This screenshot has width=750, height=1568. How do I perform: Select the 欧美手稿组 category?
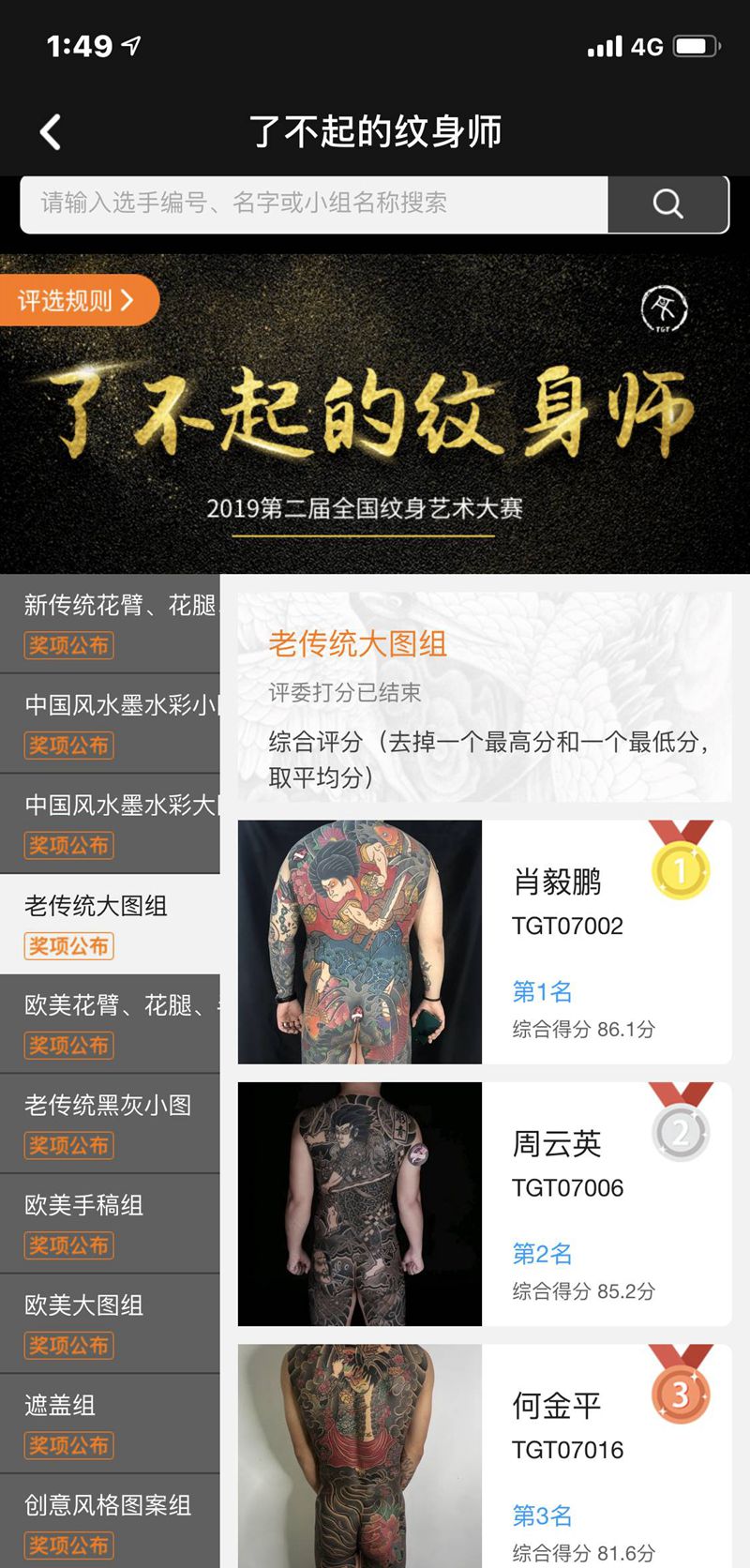click(110, 1223)
